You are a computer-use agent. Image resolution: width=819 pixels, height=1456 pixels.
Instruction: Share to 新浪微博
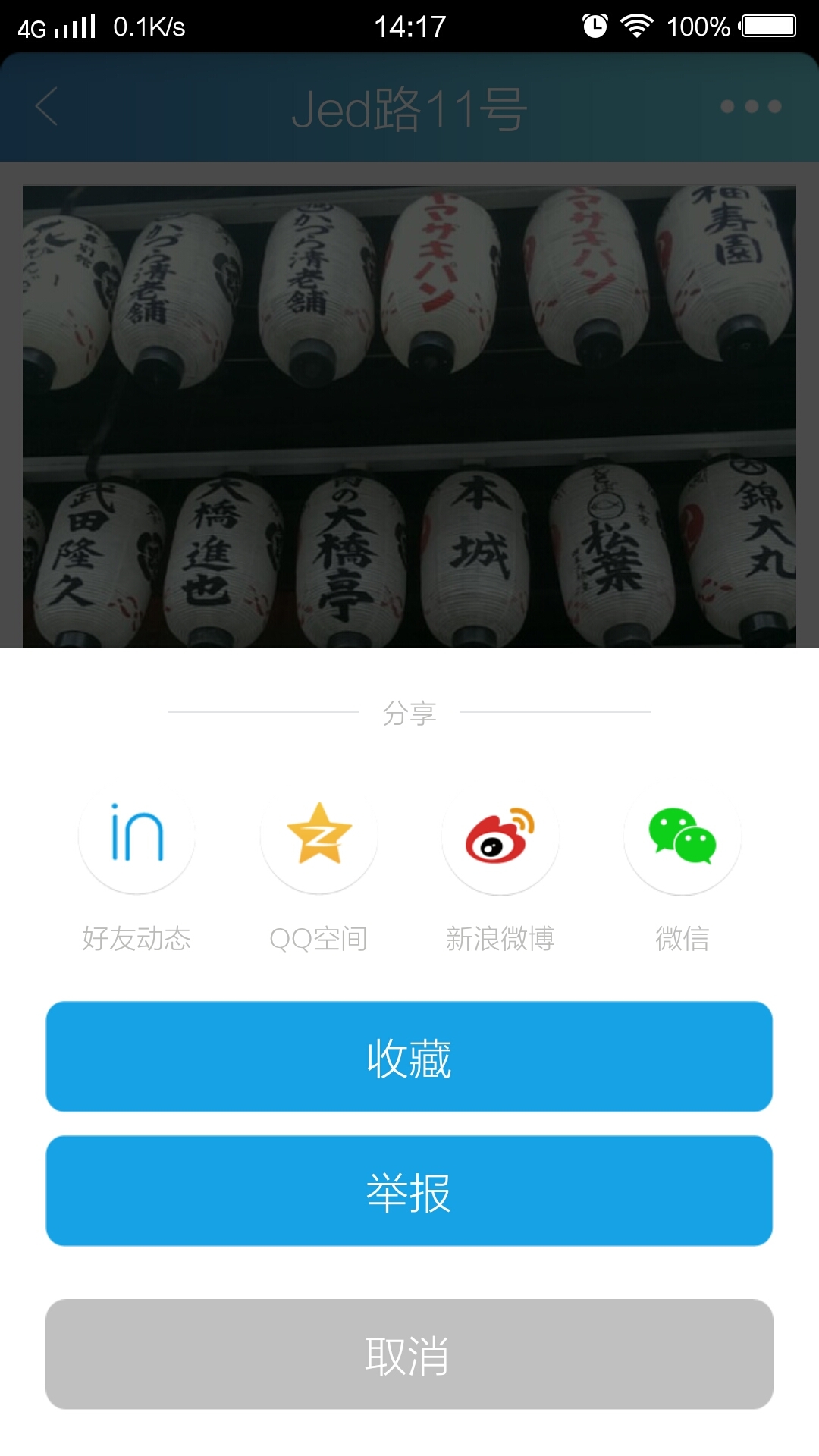pos(500,836)
